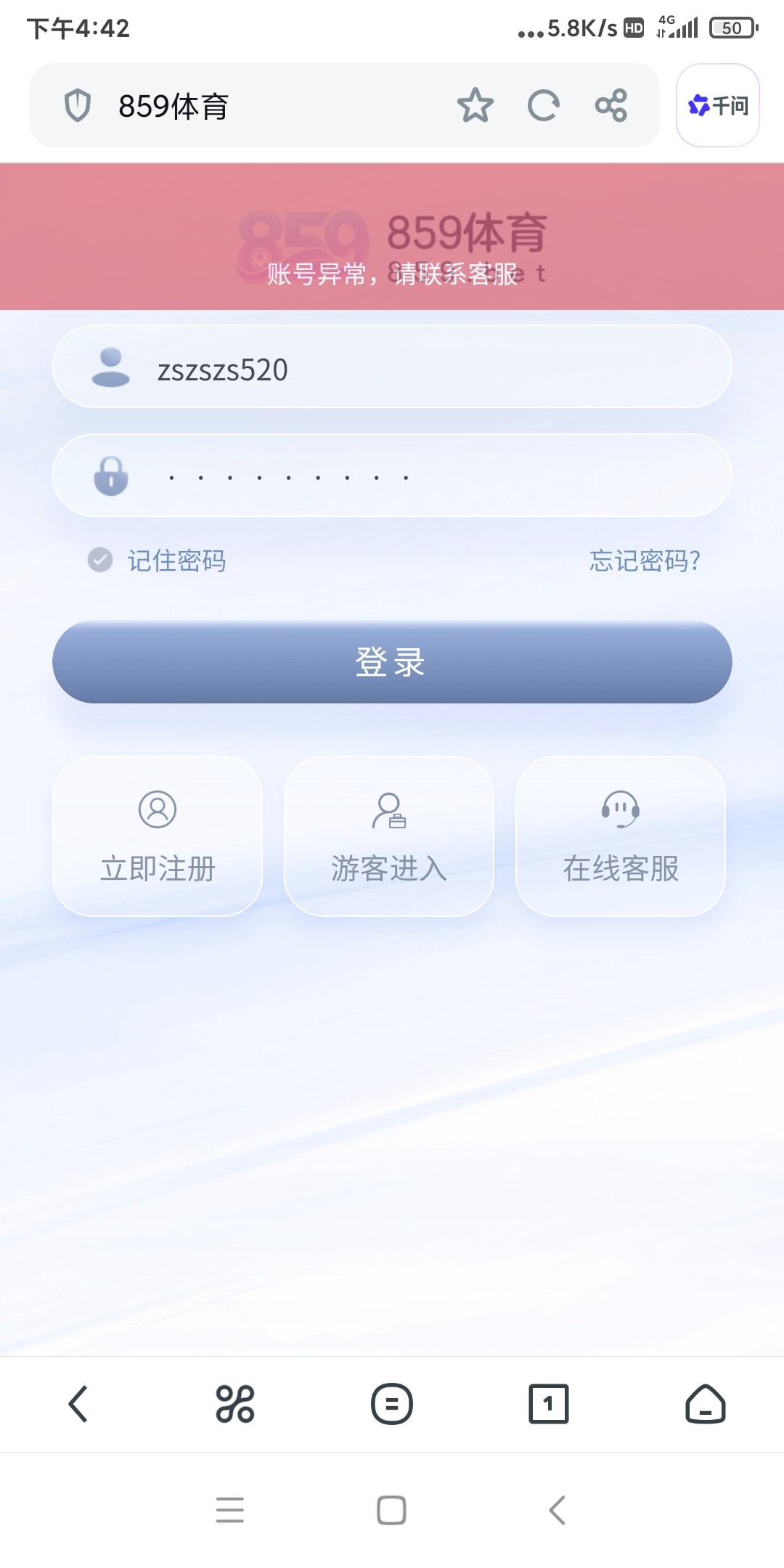
Task: Open the browser tools grid icon
Action: pos(234,1404)
